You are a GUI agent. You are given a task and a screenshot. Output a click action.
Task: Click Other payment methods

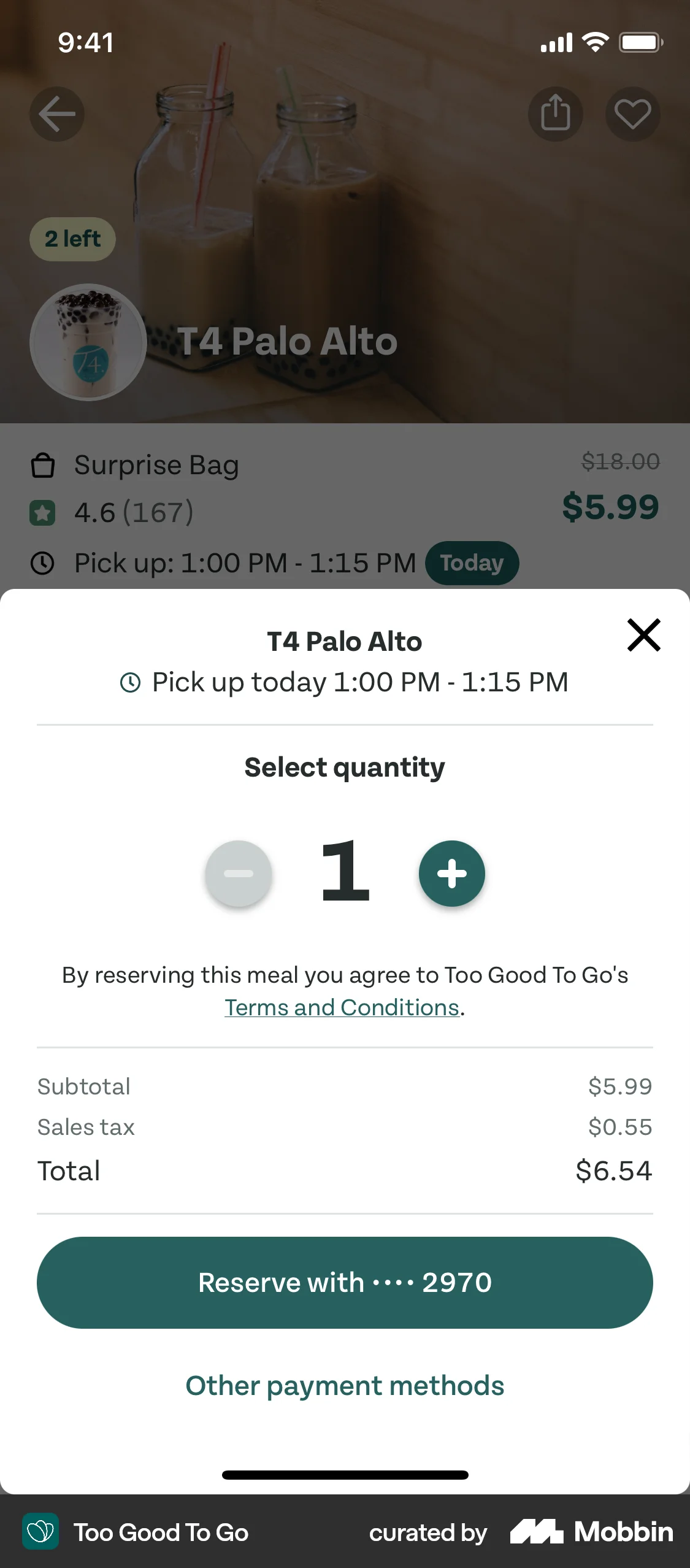click(x=345, y=1385)
